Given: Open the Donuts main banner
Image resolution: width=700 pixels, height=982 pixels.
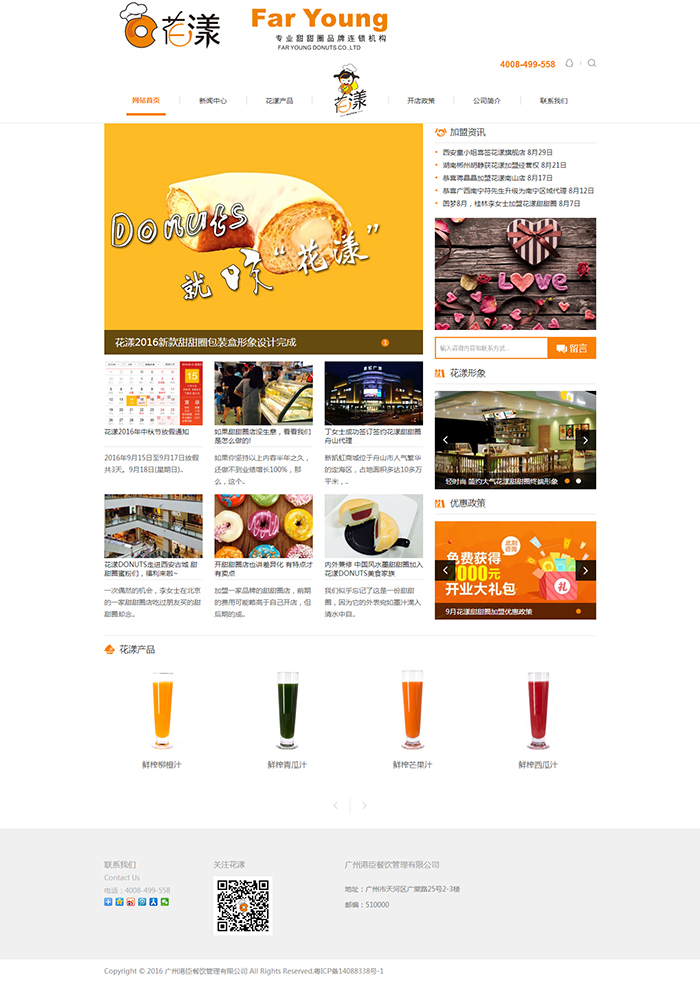Looking at the screenshot, I should click(263, 230).
